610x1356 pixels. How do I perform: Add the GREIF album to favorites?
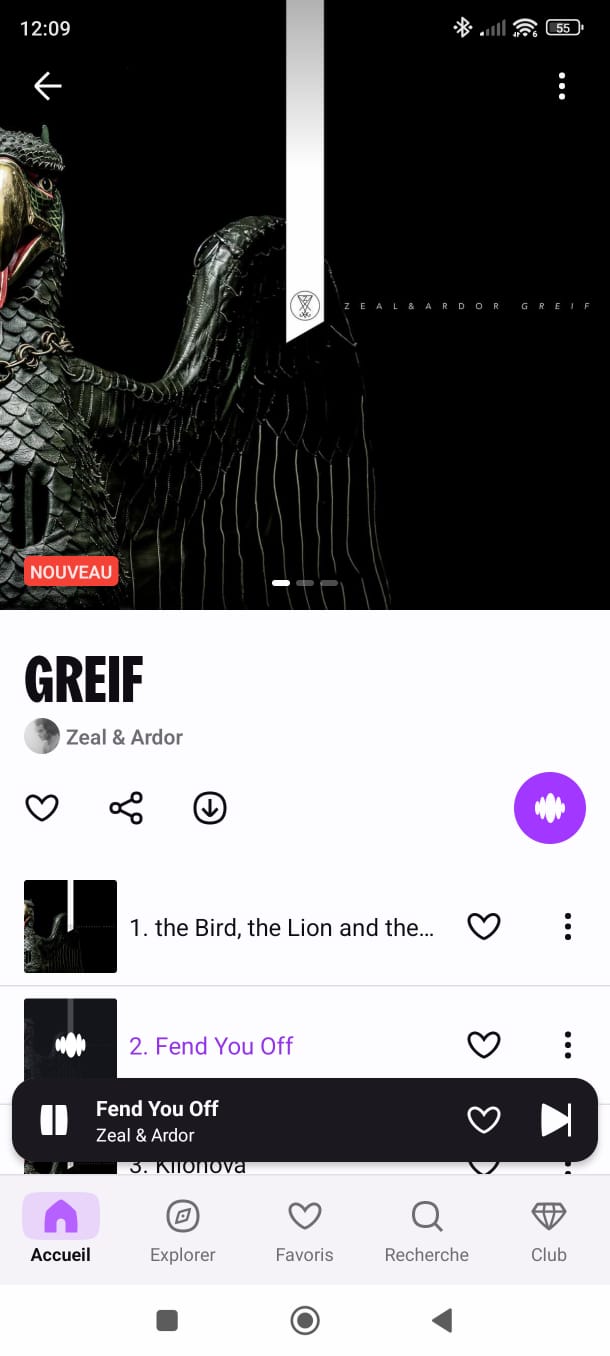42,807
